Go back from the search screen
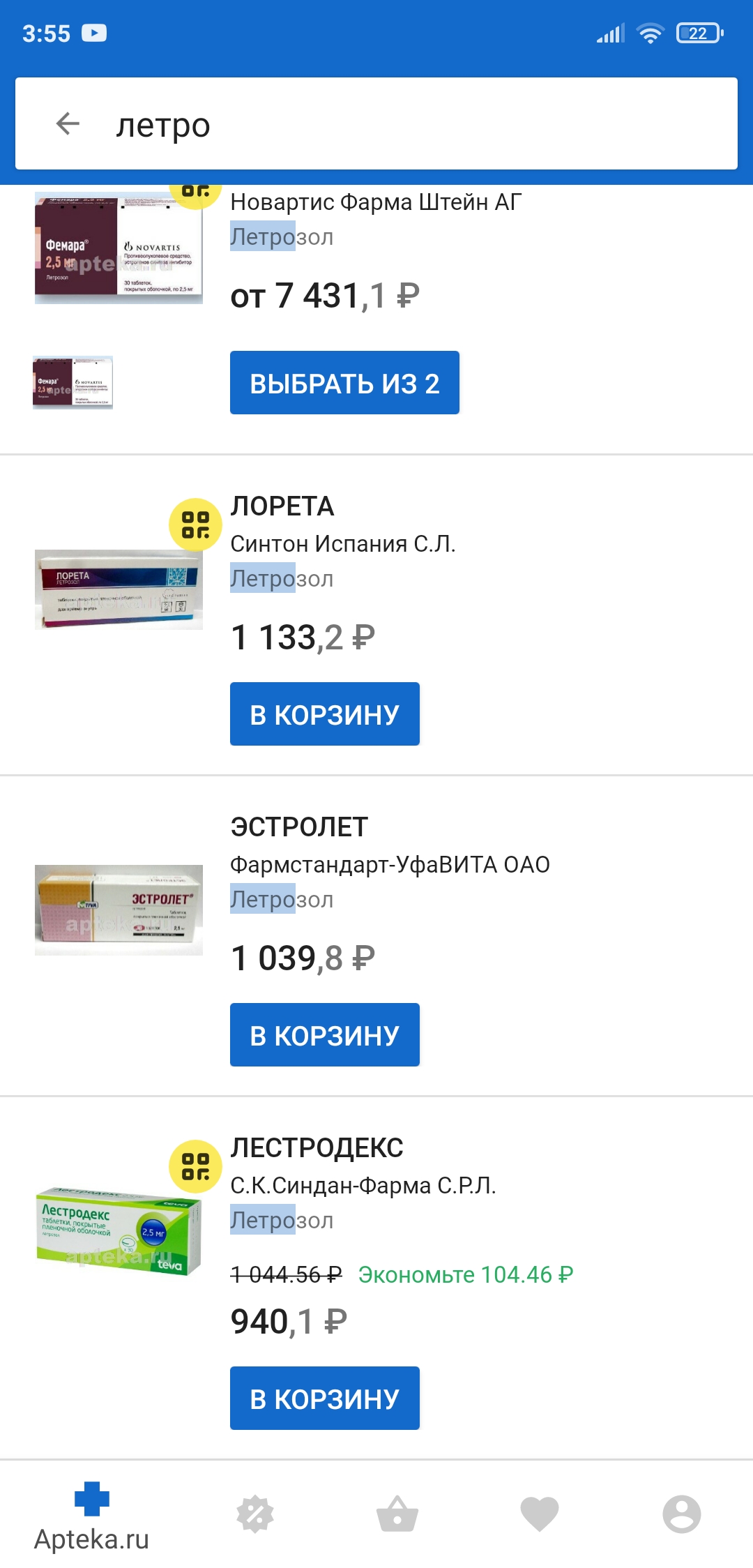This screenshot has width=753, height=1568. click(68, 124)
